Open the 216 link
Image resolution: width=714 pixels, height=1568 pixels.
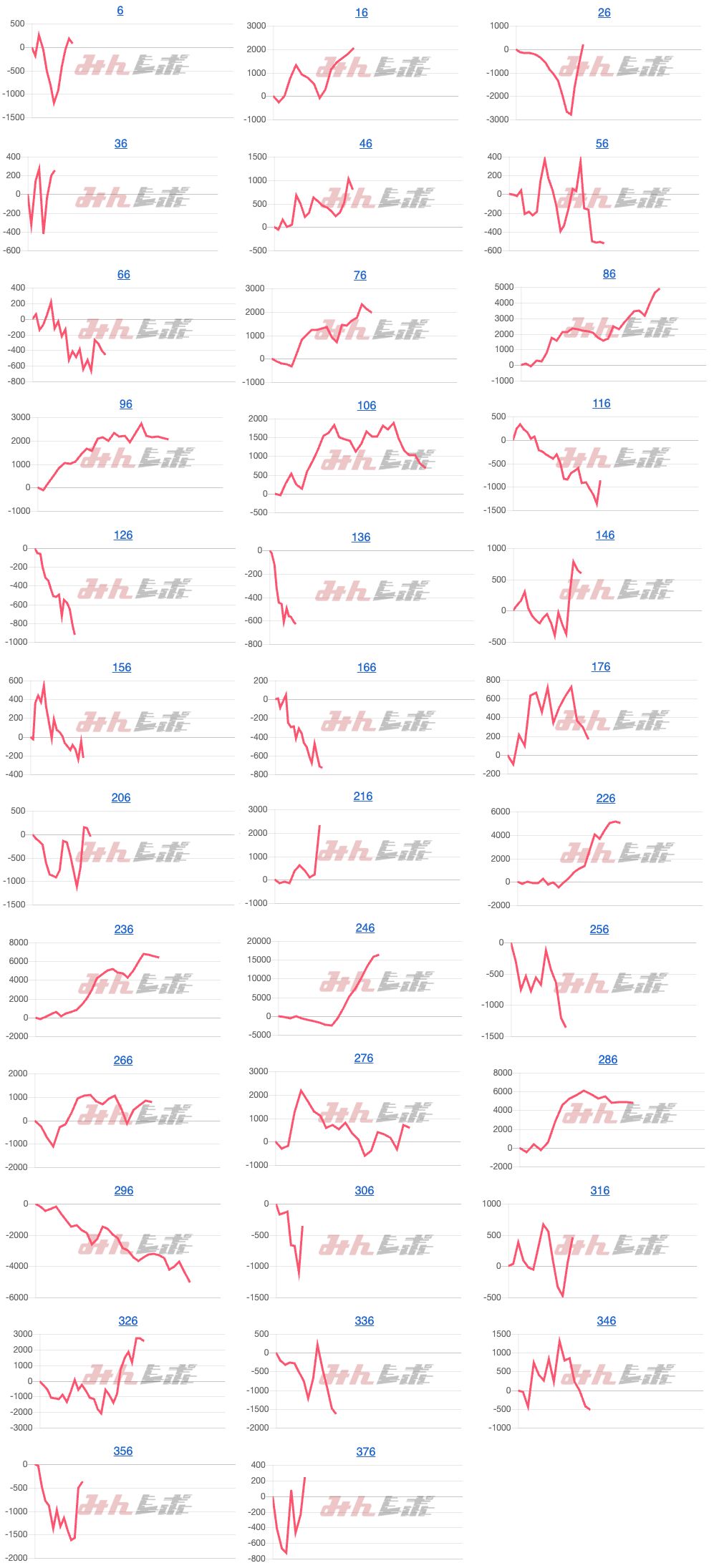coord(362,797)
